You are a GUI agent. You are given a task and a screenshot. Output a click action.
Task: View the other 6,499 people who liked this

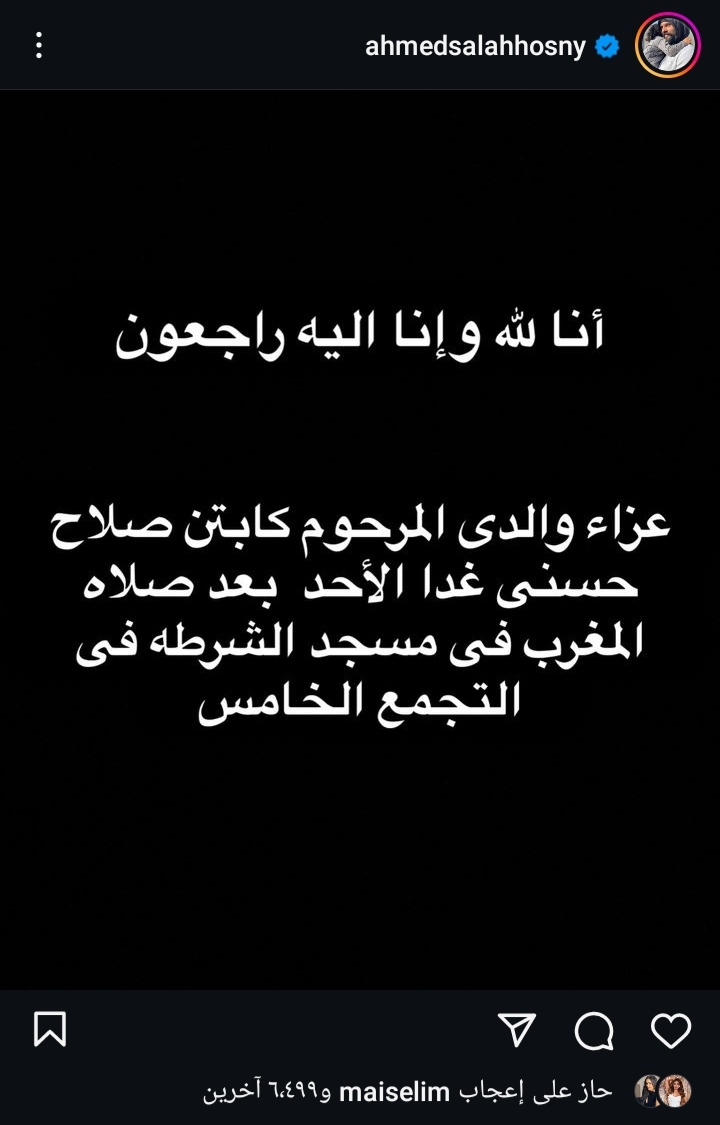(x=268, y=1092)
